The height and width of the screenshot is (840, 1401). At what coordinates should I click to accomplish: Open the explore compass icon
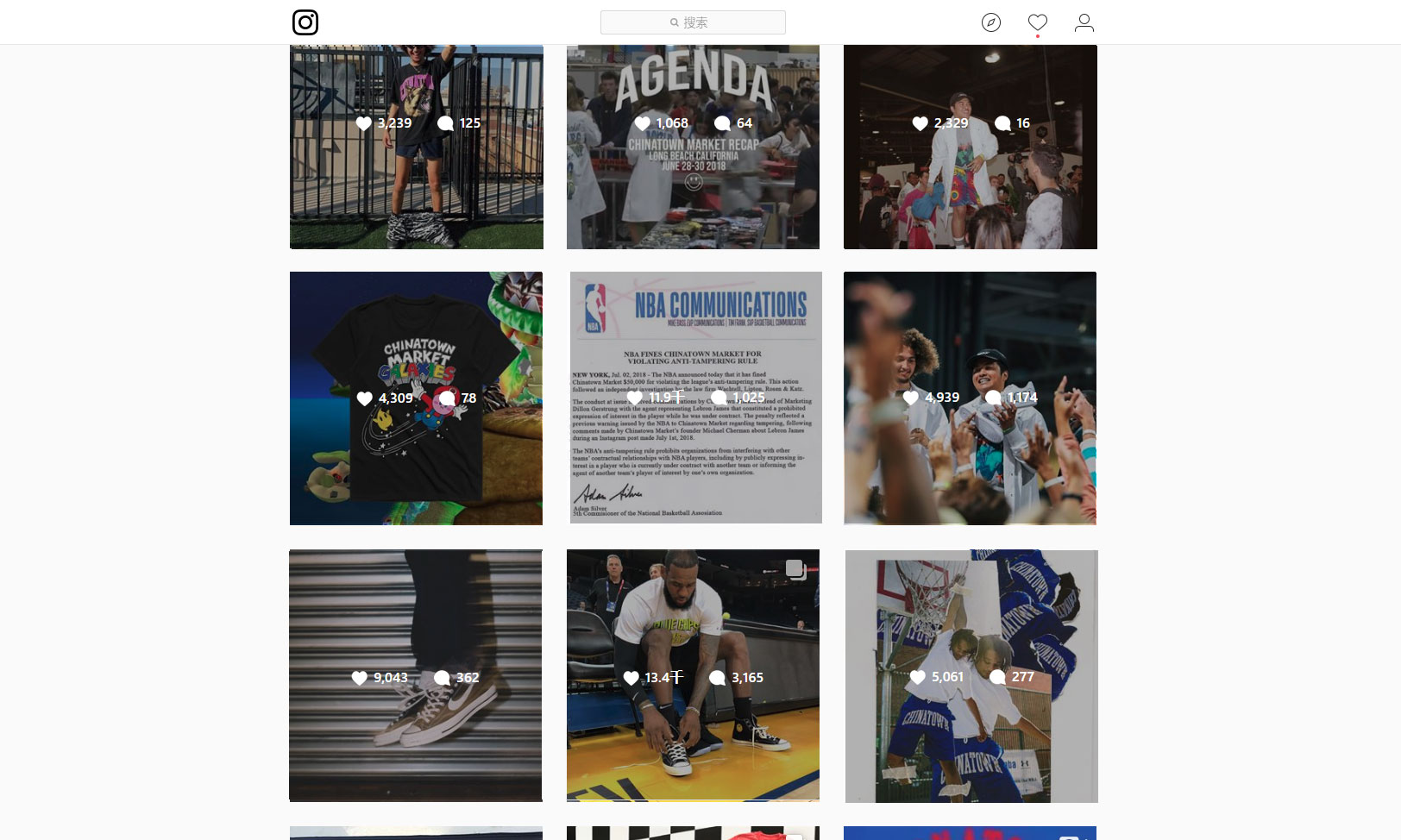tap(991, 22)
